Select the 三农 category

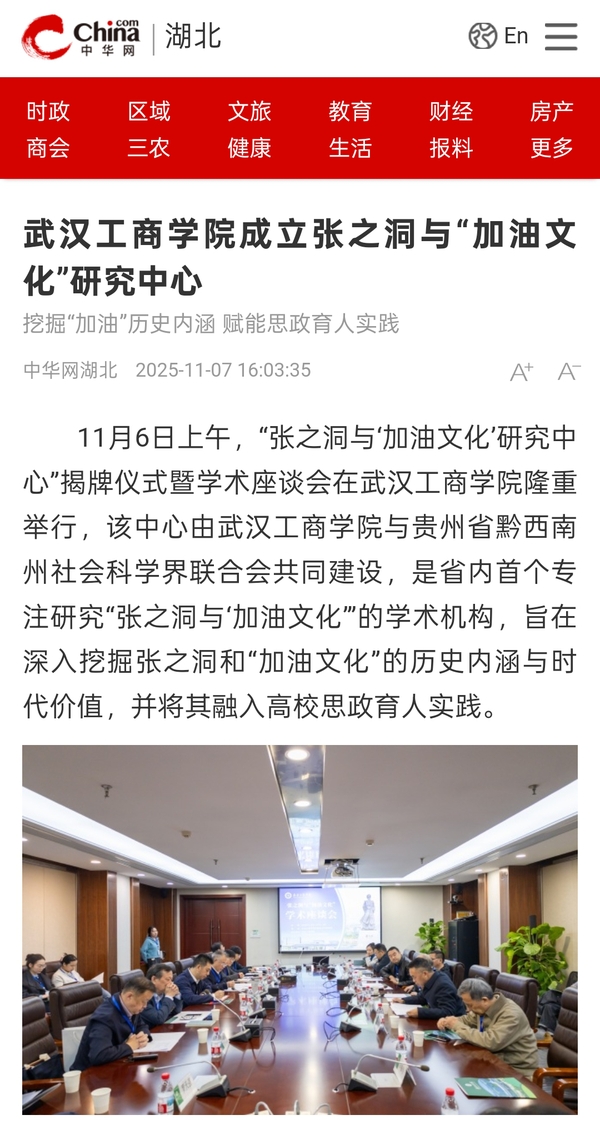point(149,148)
